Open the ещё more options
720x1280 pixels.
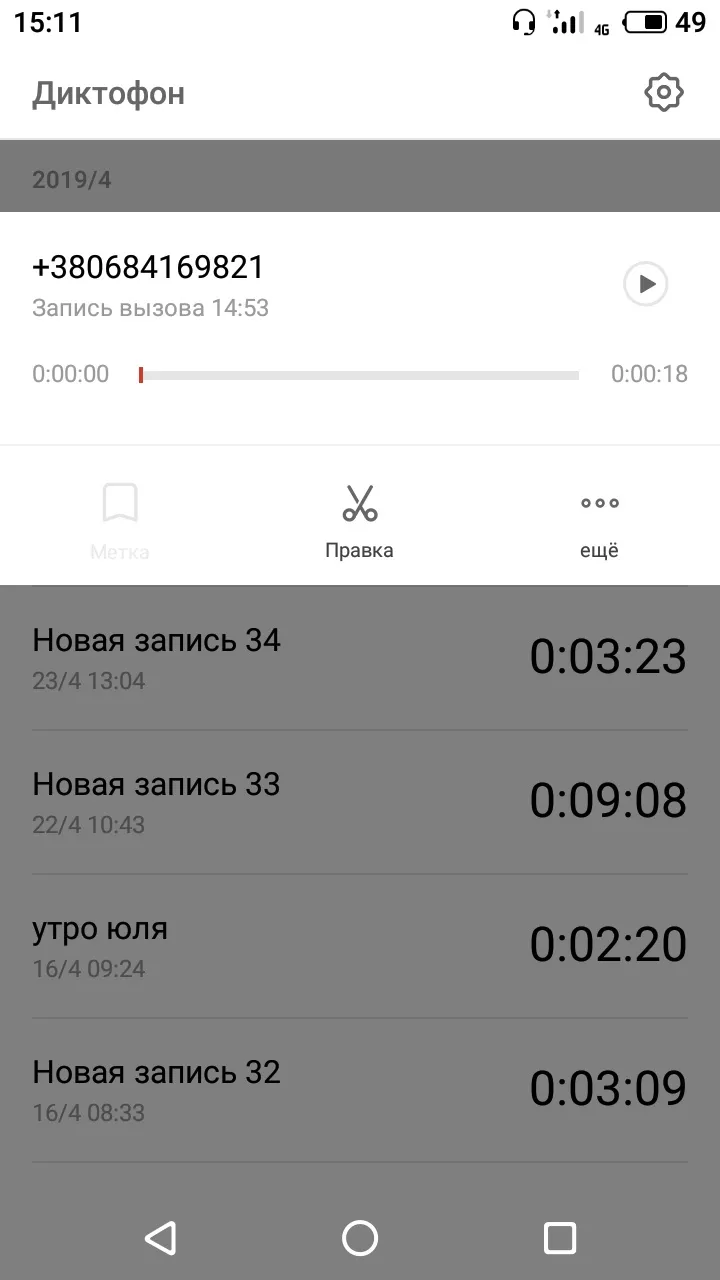tap(599, 522)
